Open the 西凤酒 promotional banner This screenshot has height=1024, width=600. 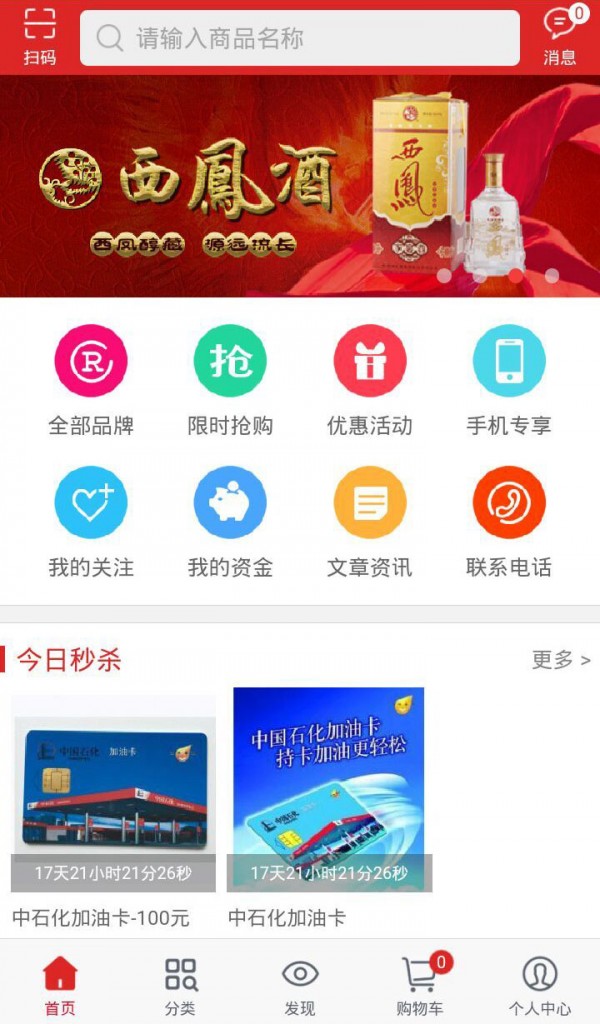click(300, 186)
